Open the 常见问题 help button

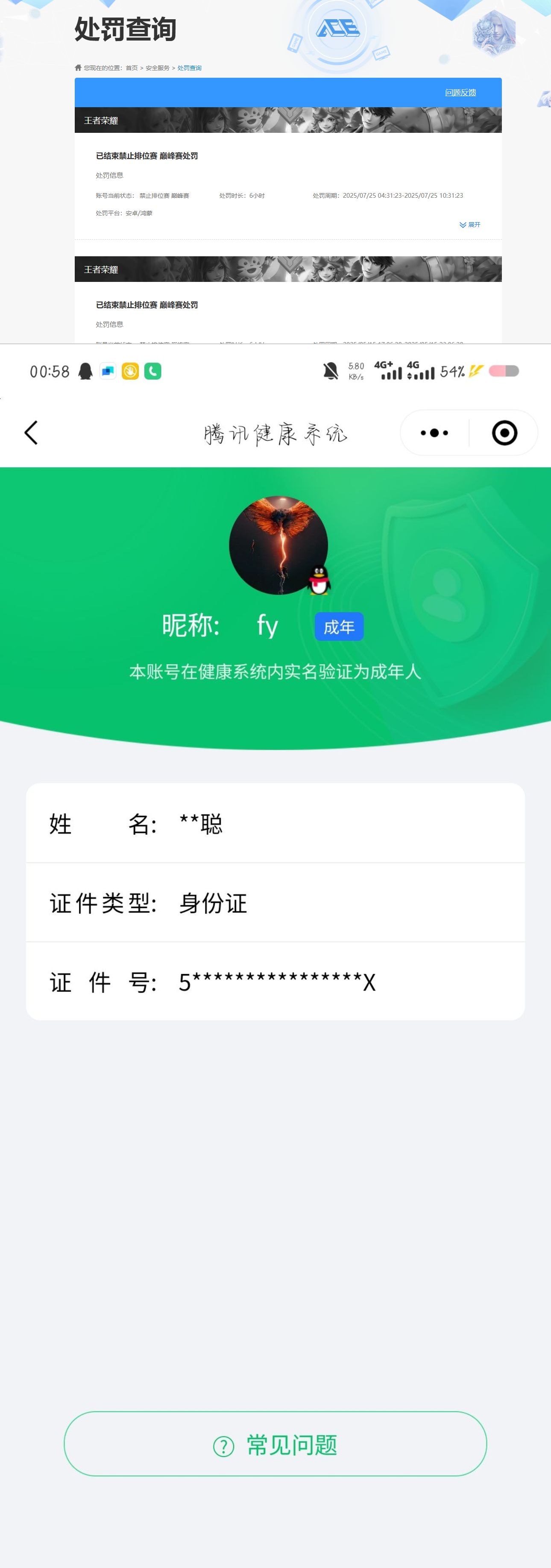click(275, 1444)
